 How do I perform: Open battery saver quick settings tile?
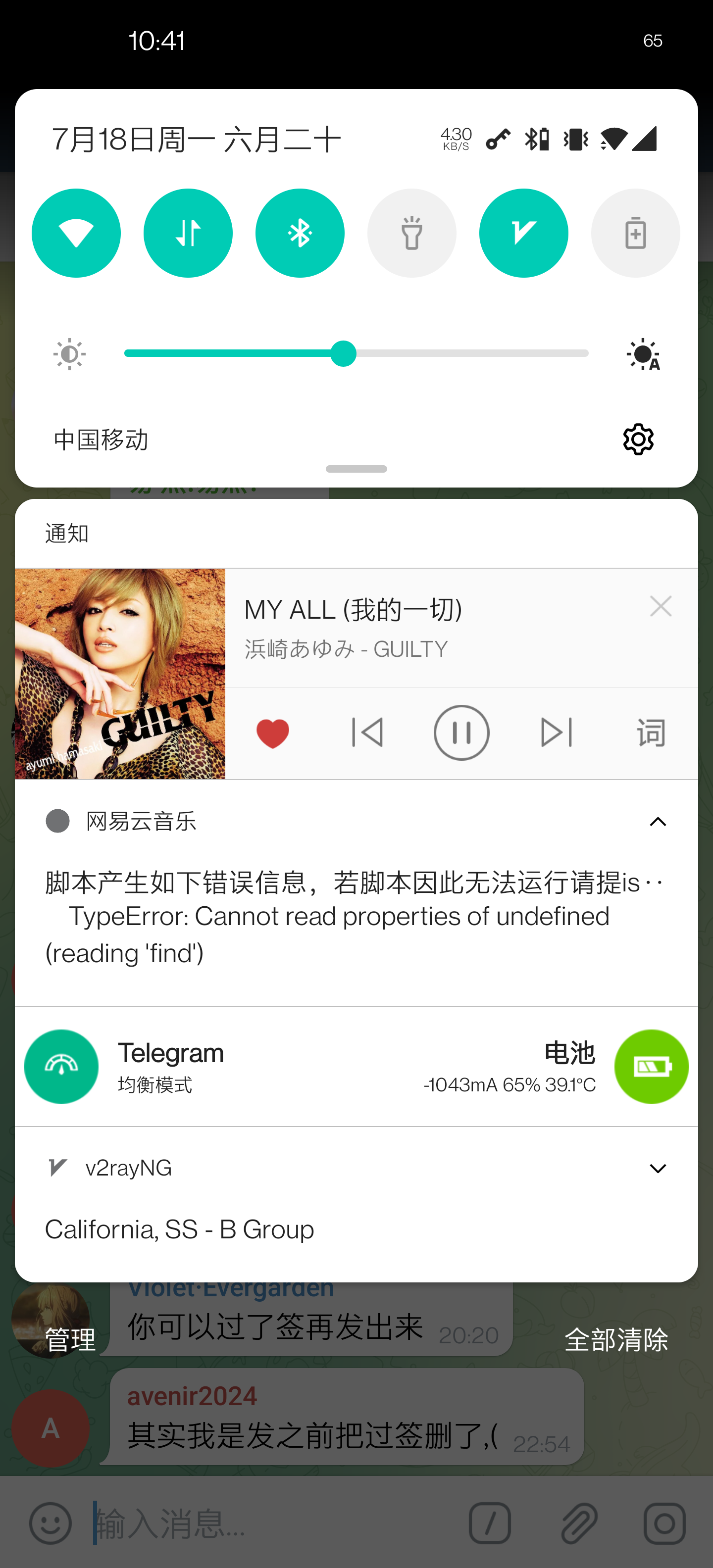(635, 233)
